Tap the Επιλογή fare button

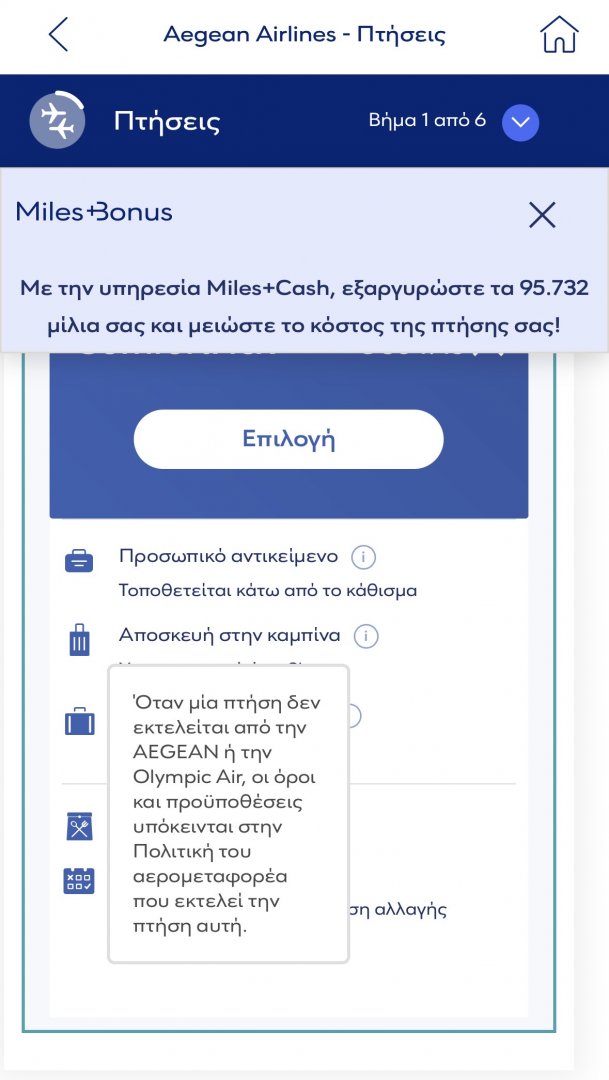pyautogui.click(x=288, y=439)
